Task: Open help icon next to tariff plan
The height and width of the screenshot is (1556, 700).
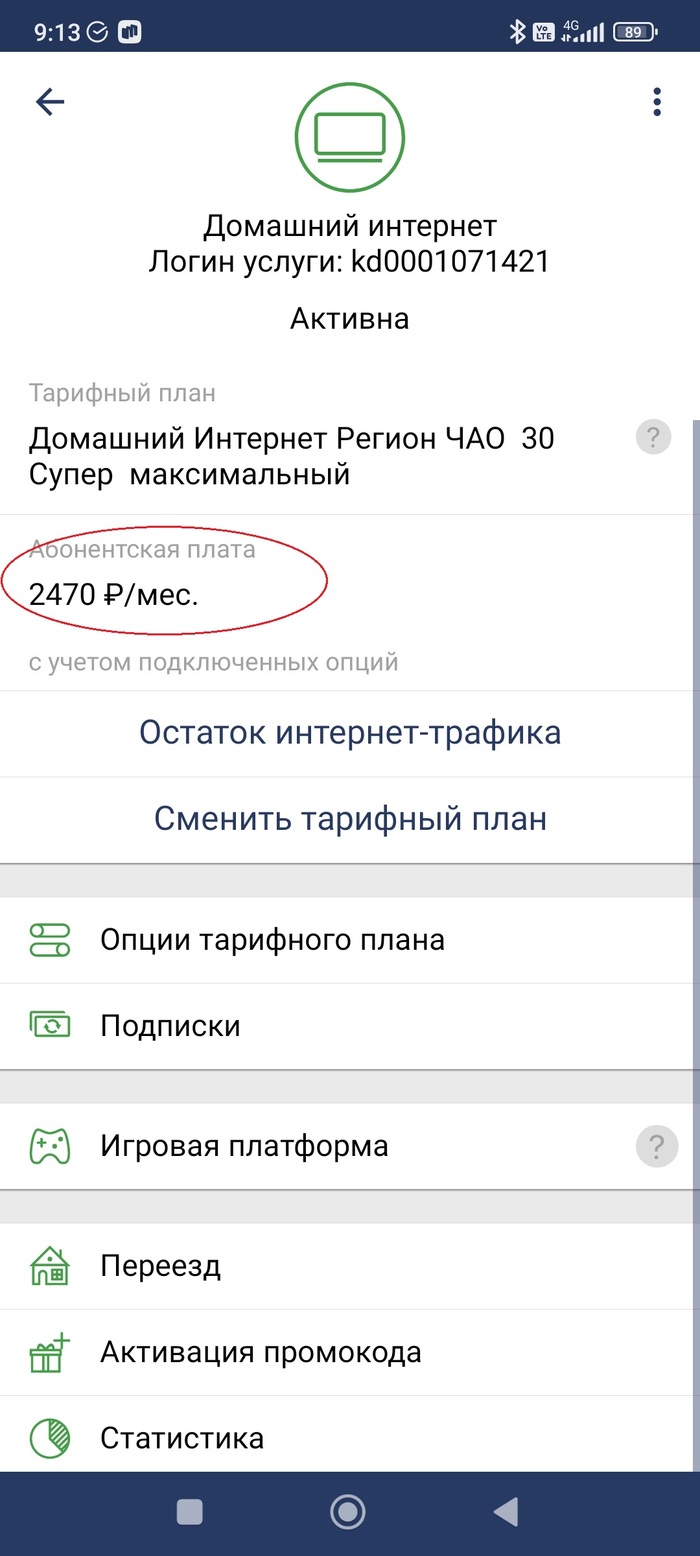Action: (x=653, y=438)
